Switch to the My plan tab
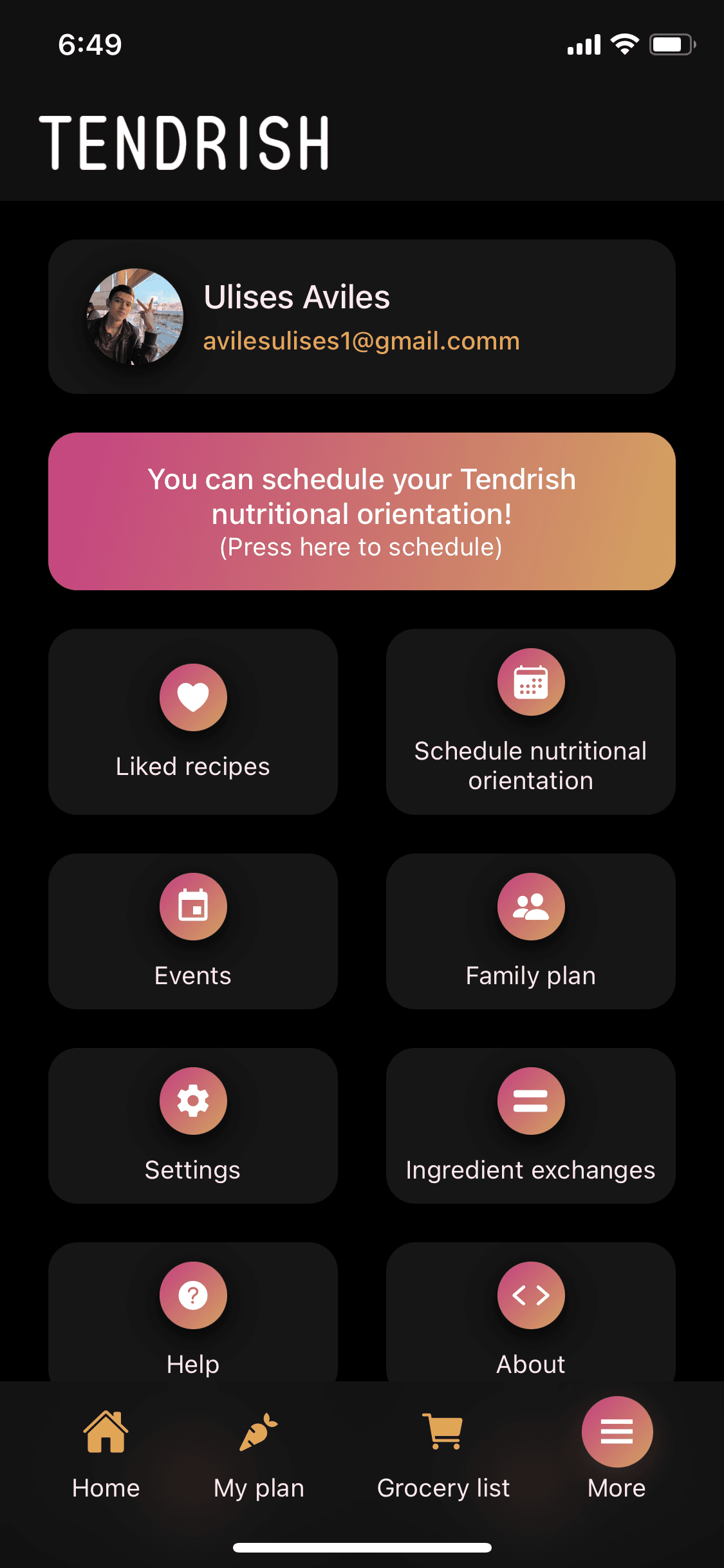The width and height of the screenshot is (724, 1568). pyautogui.click(x=259, y=1455)
